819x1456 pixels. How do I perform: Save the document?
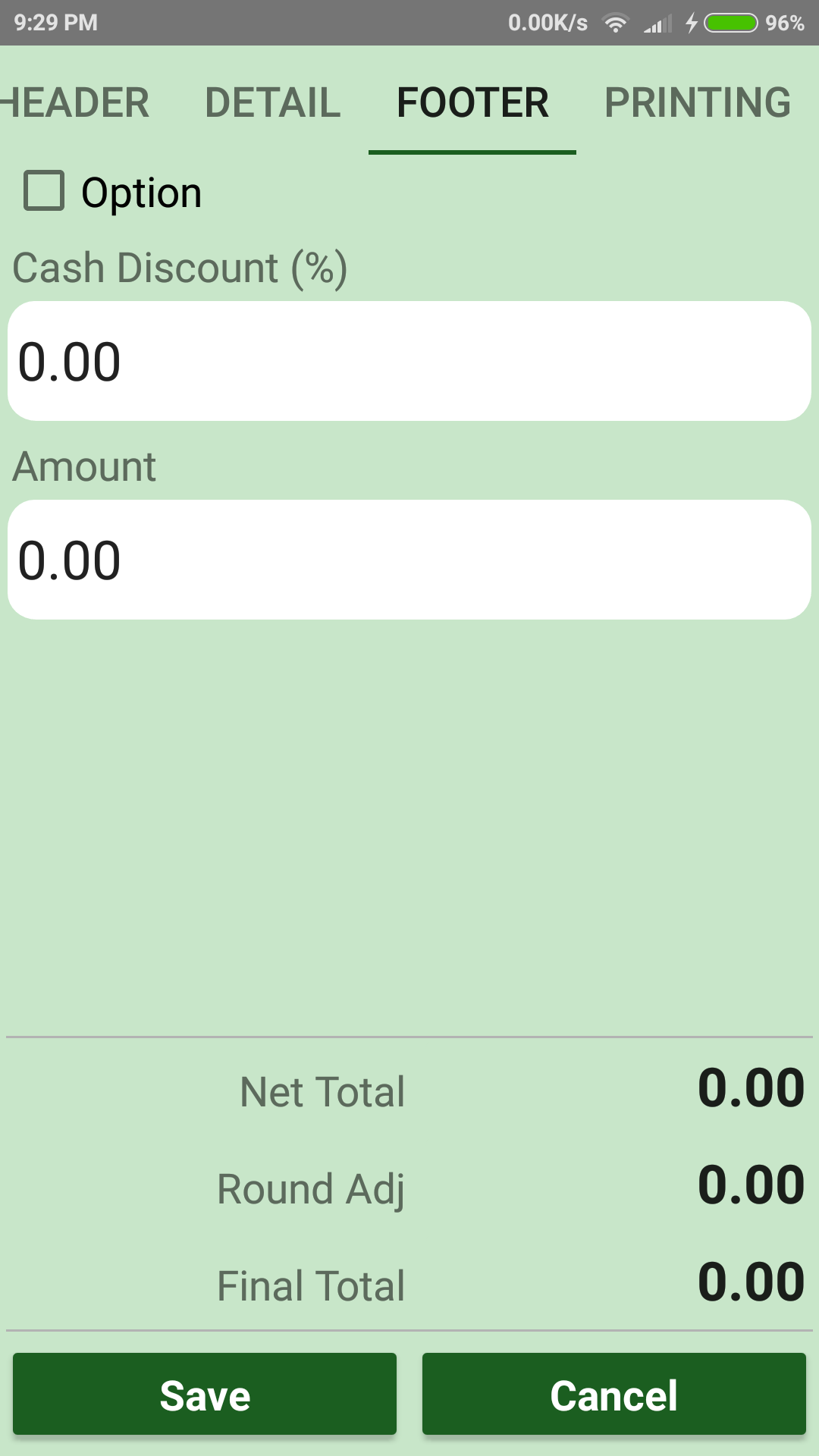tap(205, 1395)
